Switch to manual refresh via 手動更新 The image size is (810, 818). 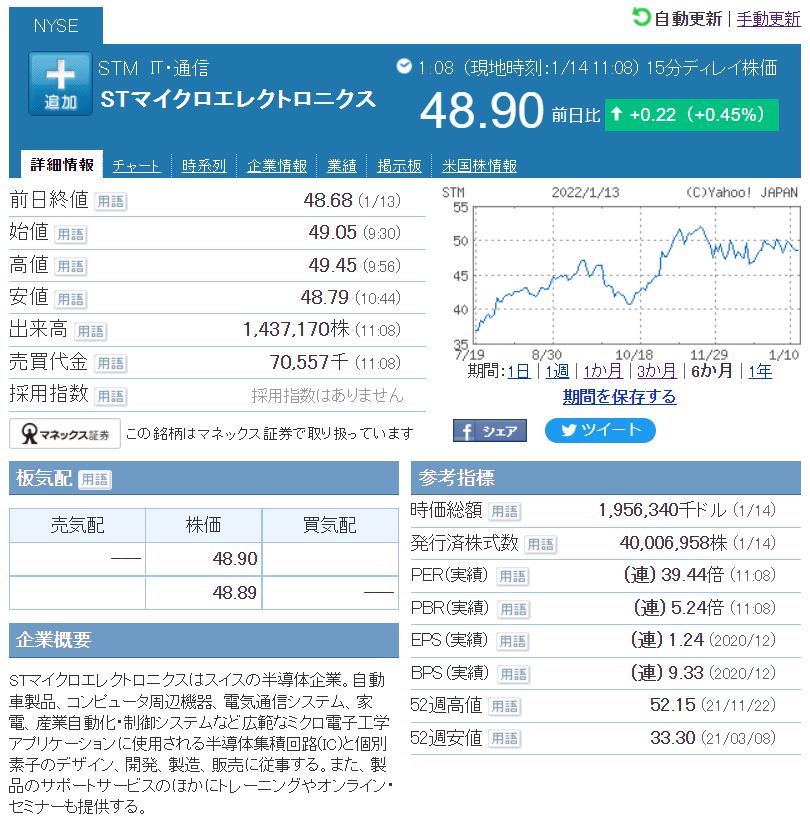(768, 19)
